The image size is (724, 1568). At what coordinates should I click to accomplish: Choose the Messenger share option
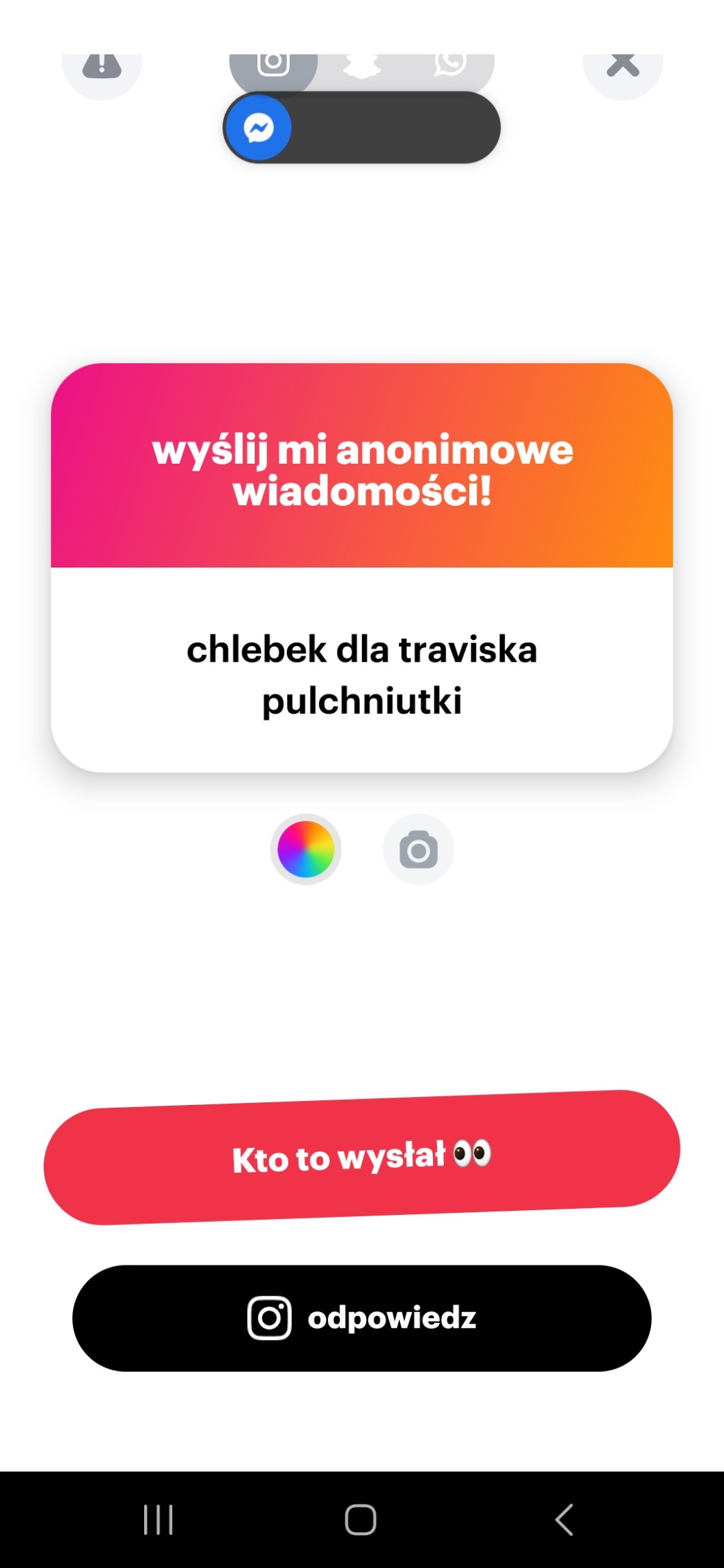point(260,128)
